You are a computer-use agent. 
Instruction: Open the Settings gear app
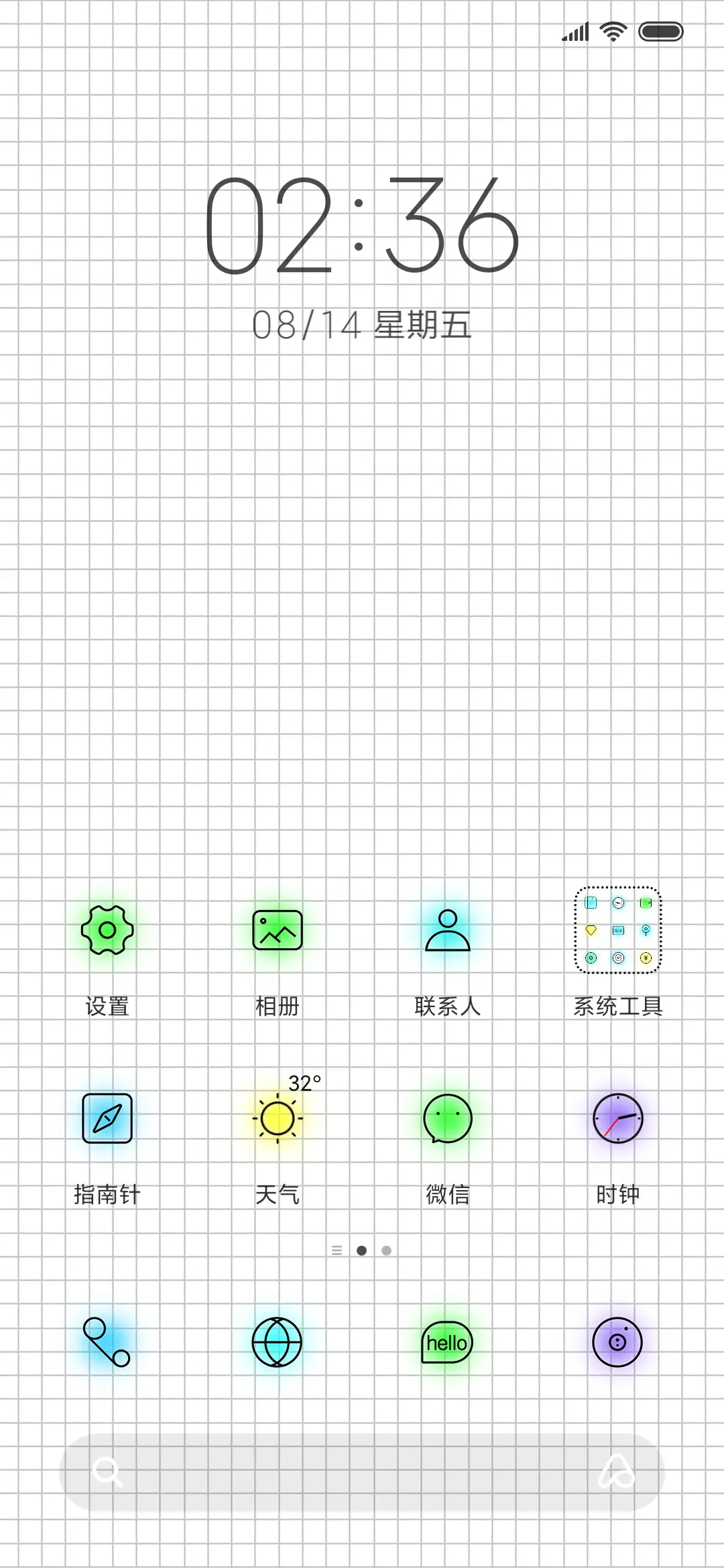coord(107,931)
